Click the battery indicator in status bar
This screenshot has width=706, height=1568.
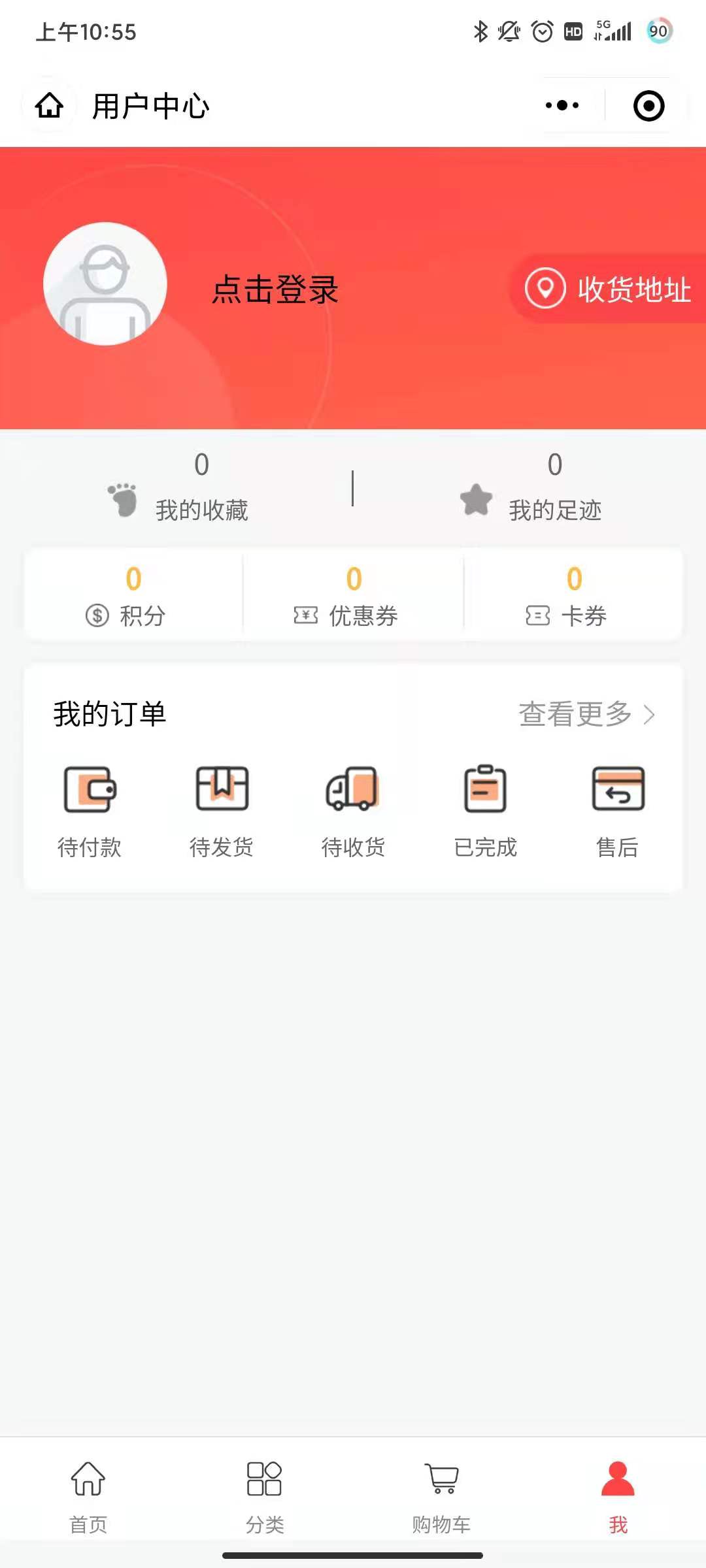[x=660, y=30]
